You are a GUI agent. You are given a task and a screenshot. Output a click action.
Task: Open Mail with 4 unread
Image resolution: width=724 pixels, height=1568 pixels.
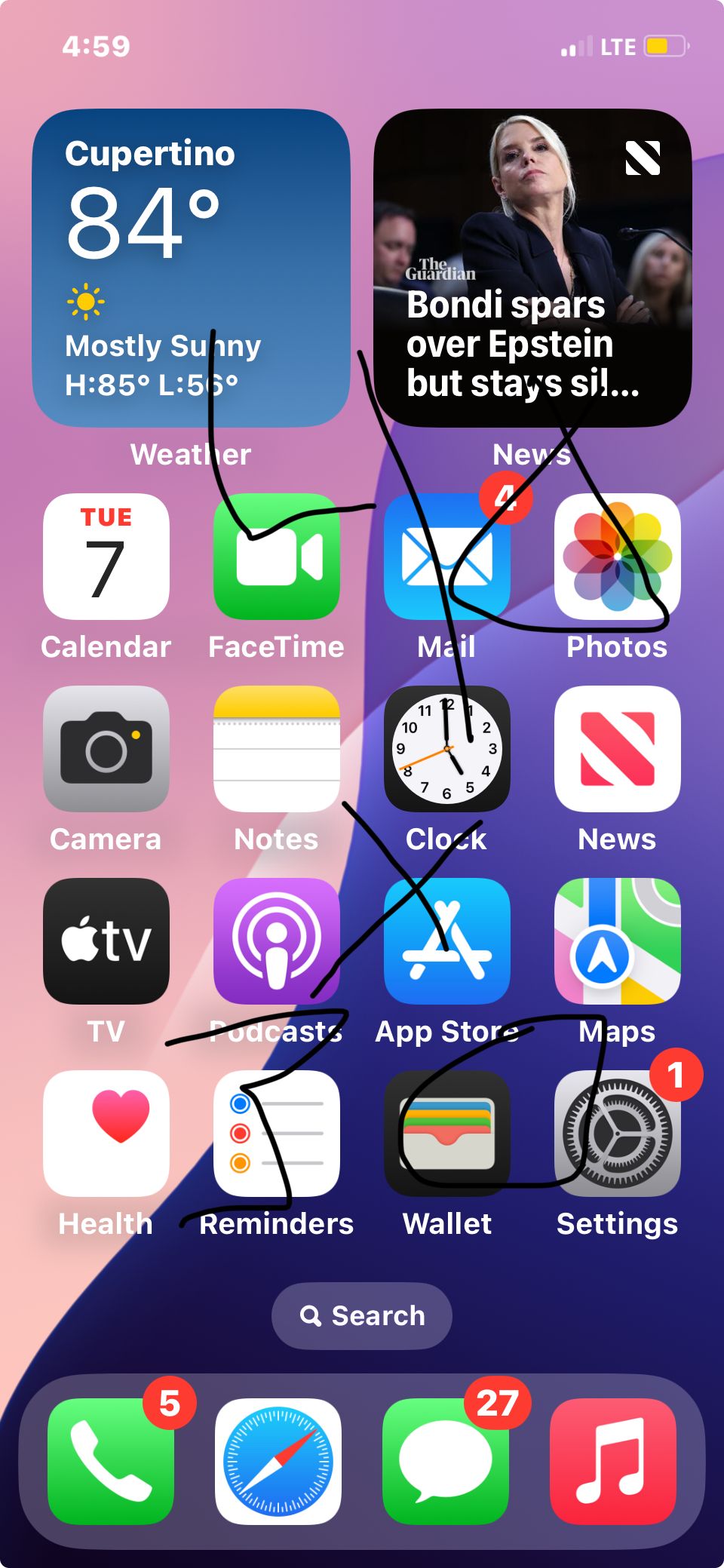coord(447,557)
